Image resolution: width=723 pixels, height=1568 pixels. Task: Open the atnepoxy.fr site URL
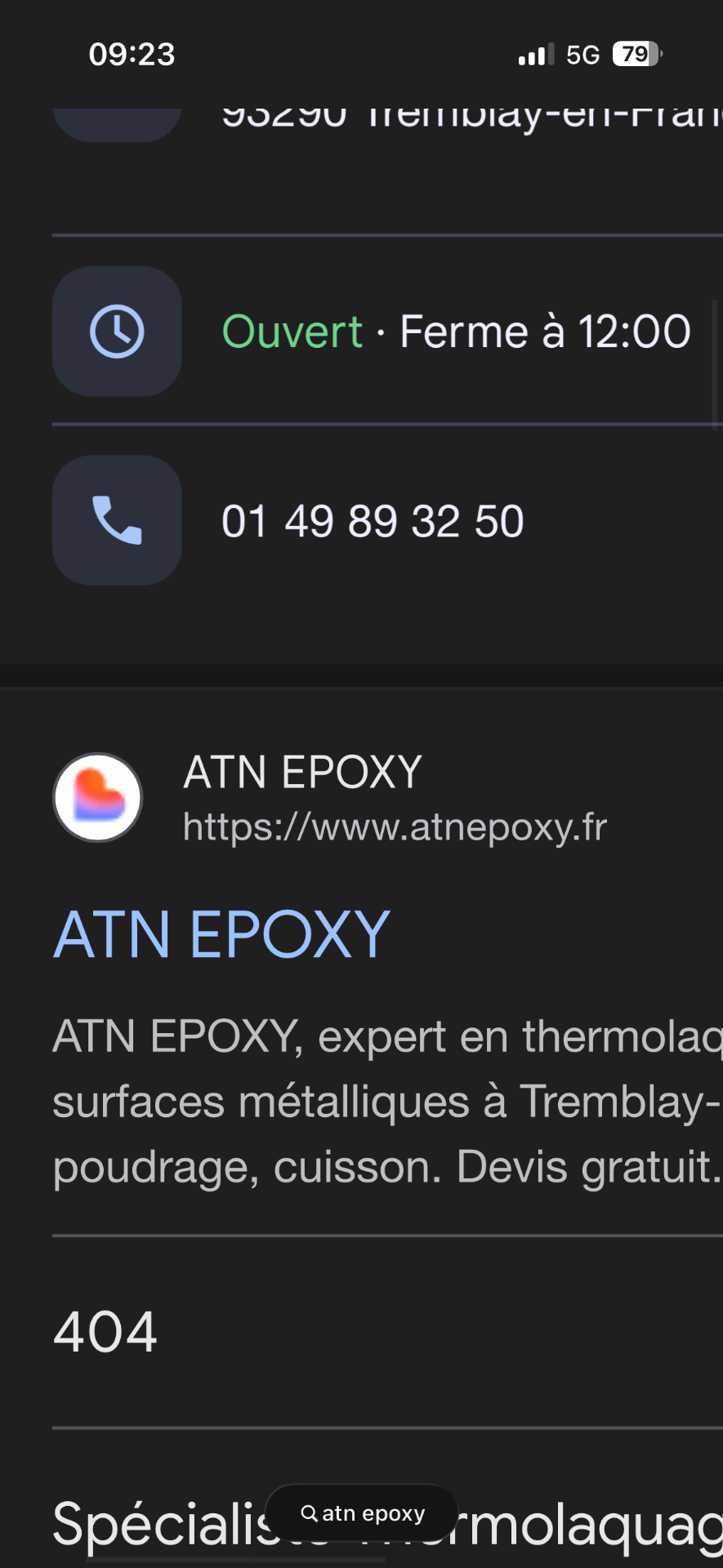coord(395,826)
